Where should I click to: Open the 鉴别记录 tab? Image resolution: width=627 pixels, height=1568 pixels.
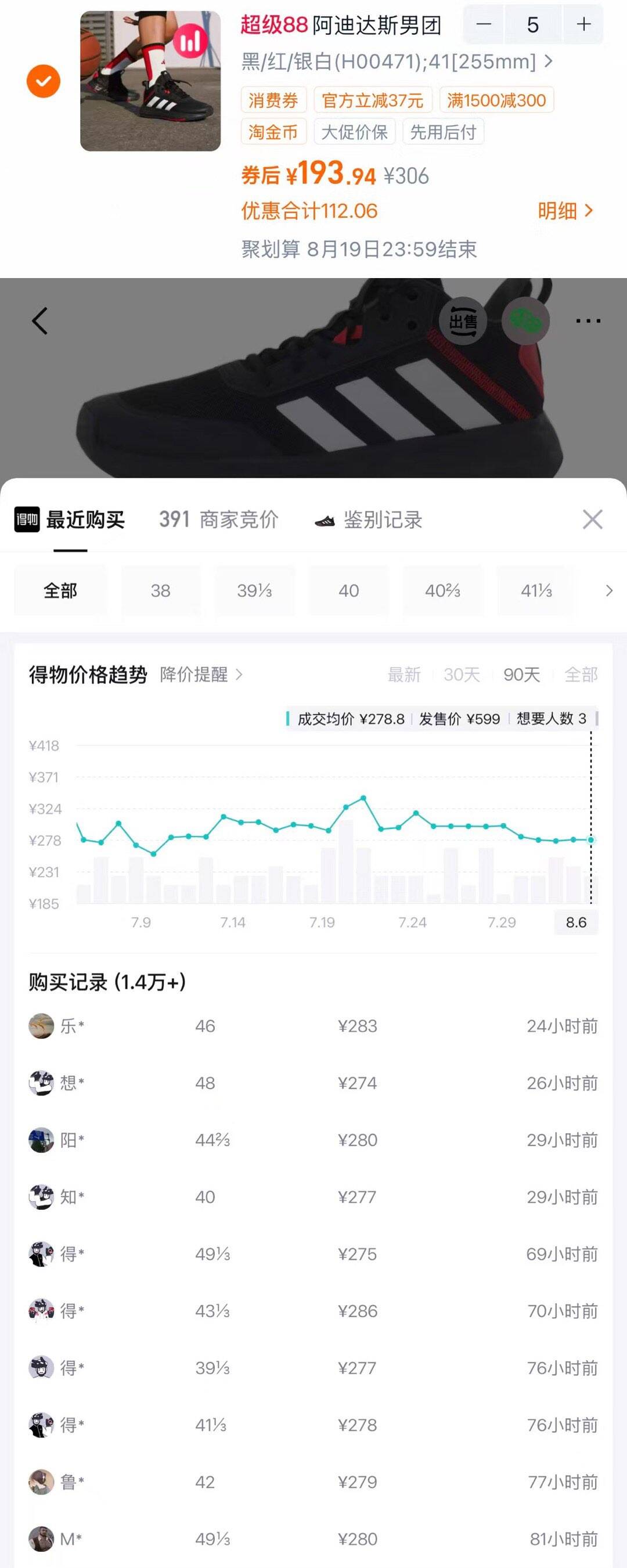[x=368, y=520]
